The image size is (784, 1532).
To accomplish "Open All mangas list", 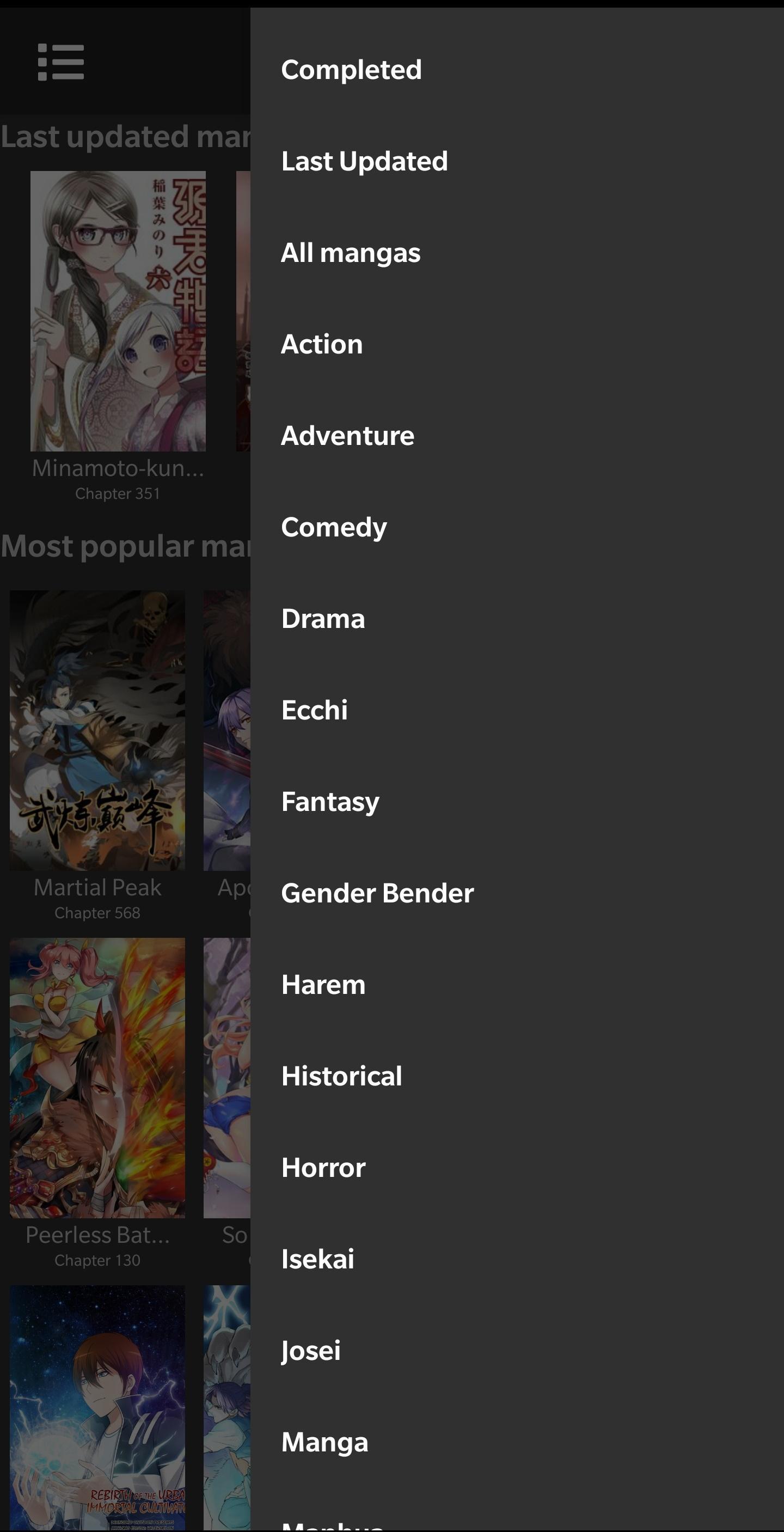I will pyautogui.click(x=350, y=253).
